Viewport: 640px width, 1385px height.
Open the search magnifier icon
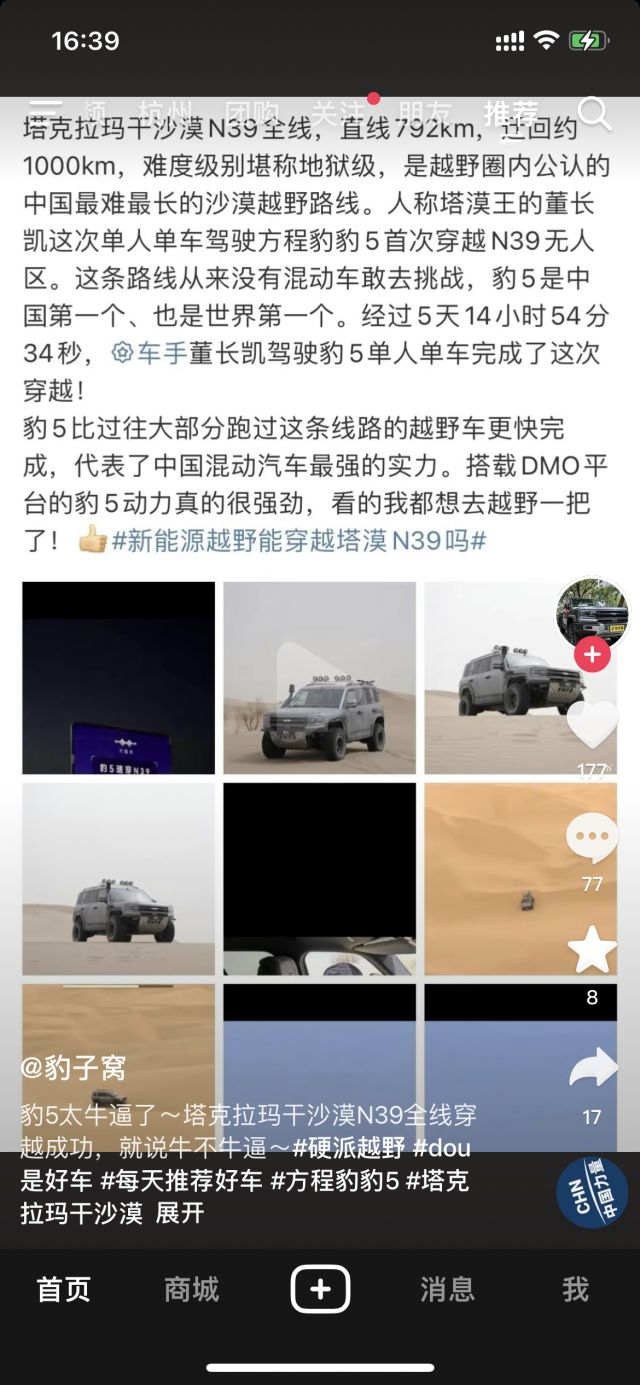[x=594, y=113]
